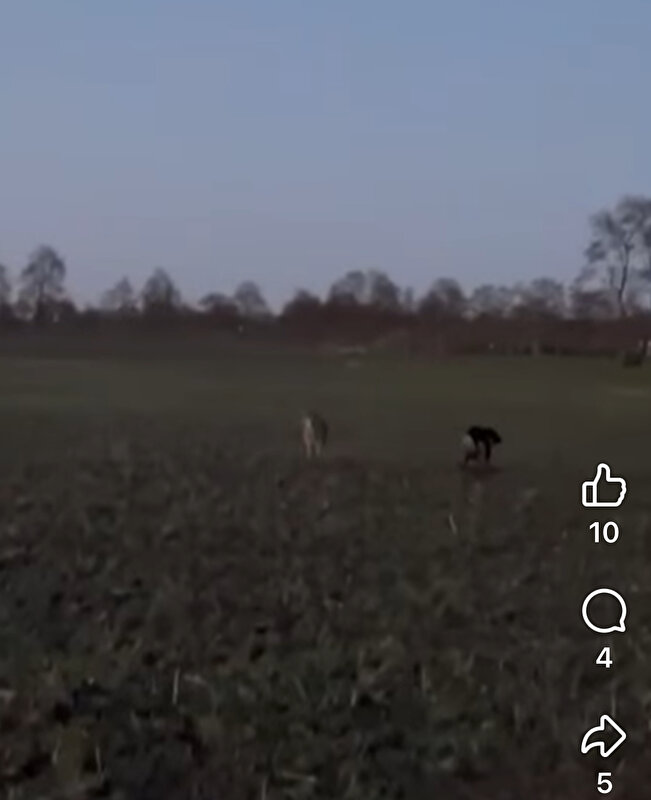Share this video

pos(604,737)
